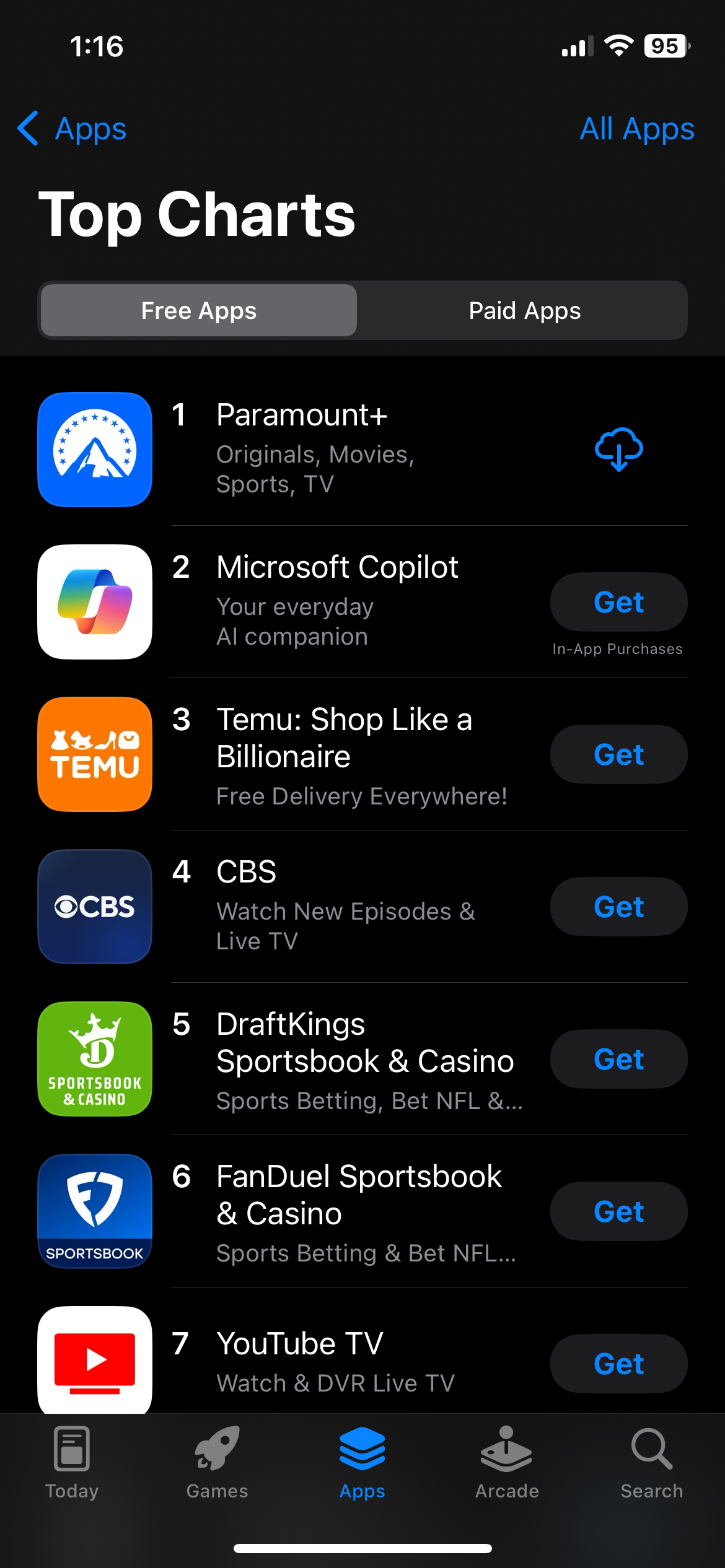Download the CBS app with Get
The width and height of the screenshot is (725, 1568).
[618, 907]
